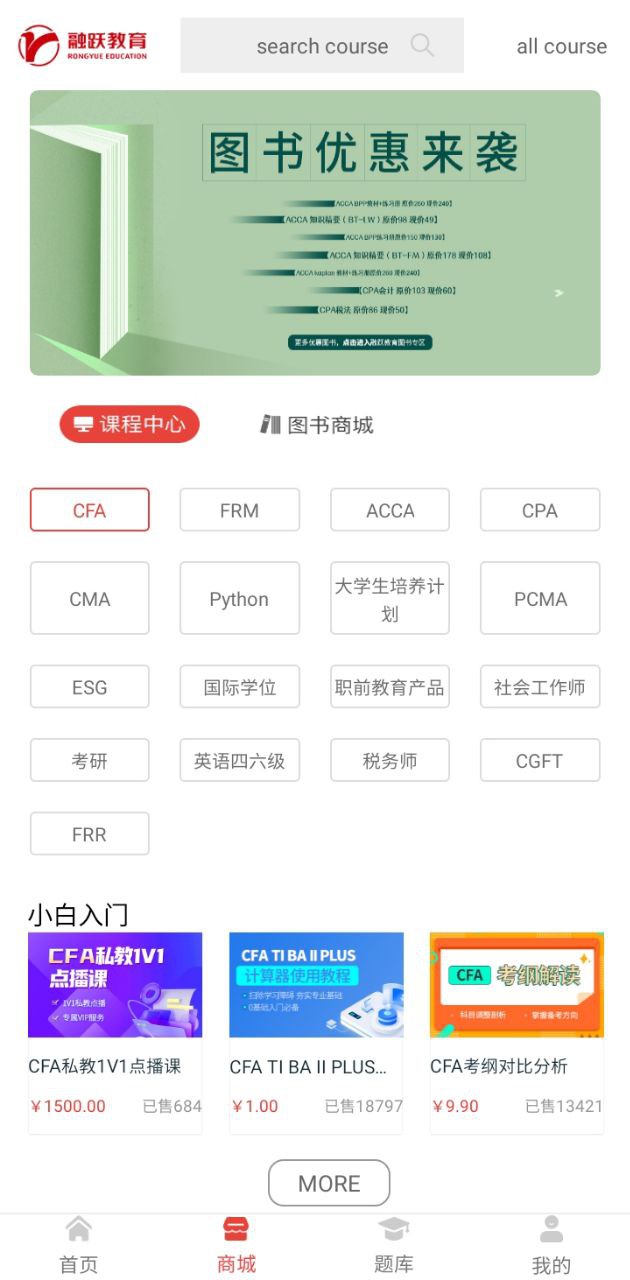
Task: Choose the ESG category chip
Action: click(x=90, y=687)
